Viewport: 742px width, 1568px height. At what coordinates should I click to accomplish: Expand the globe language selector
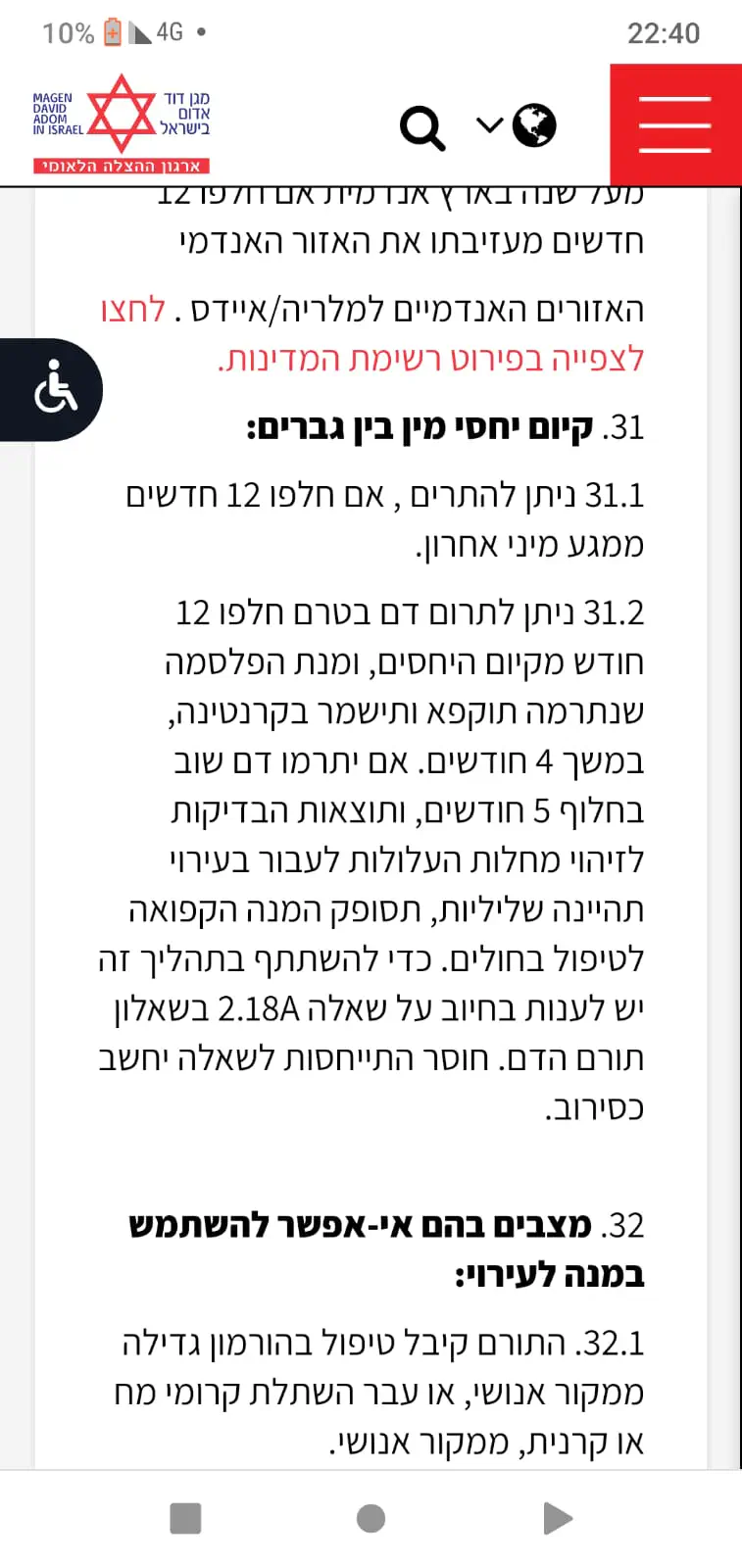517,125
